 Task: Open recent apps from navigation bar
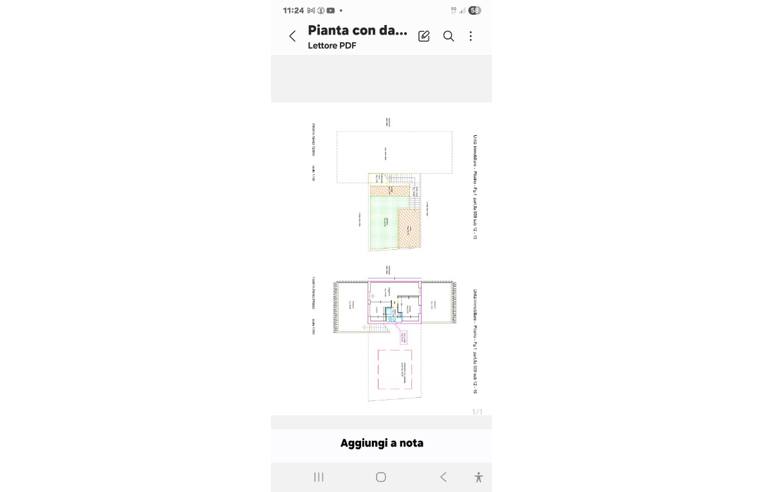click(x=319, y=477)
